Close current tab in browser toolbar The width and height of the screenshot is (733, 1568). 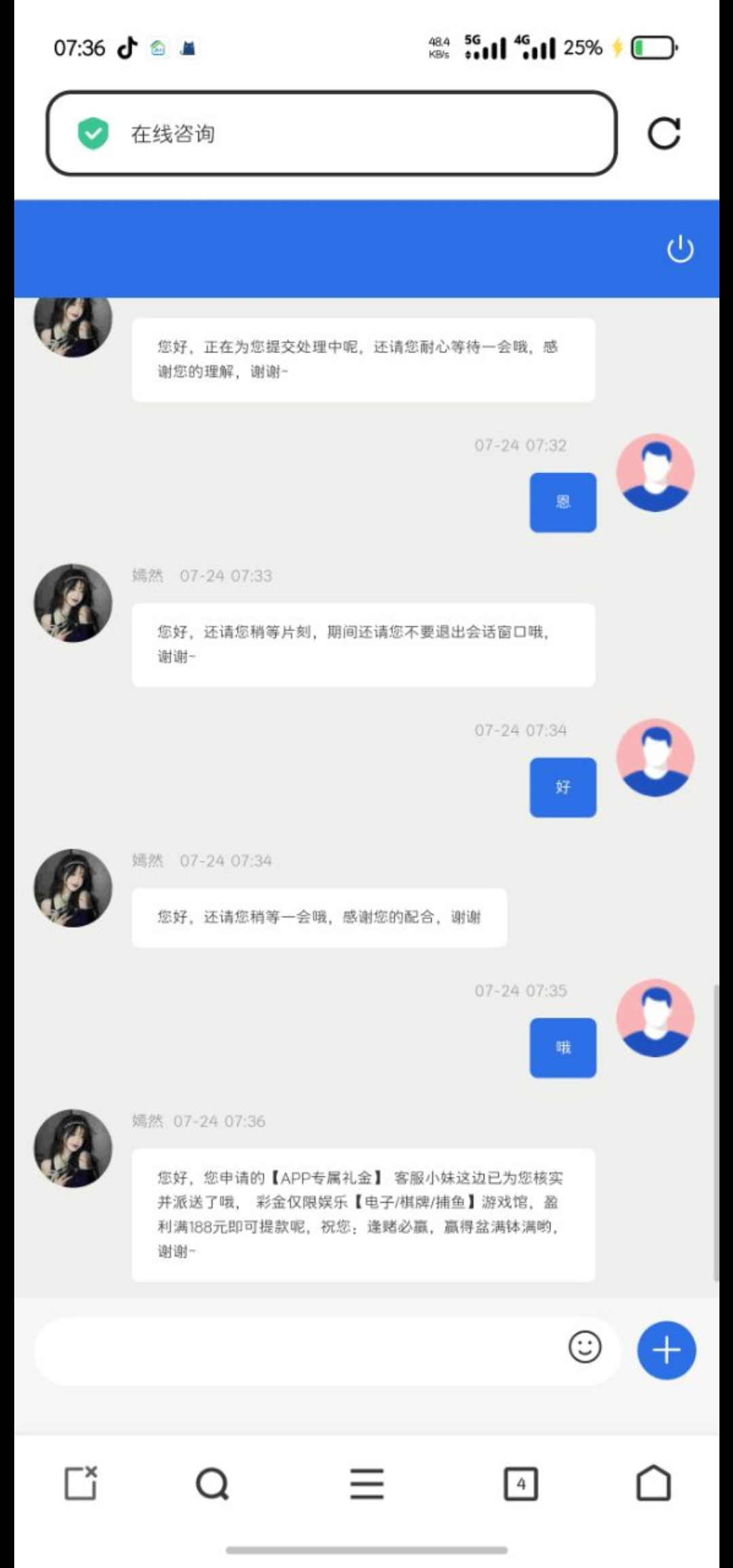point(81,1482)
